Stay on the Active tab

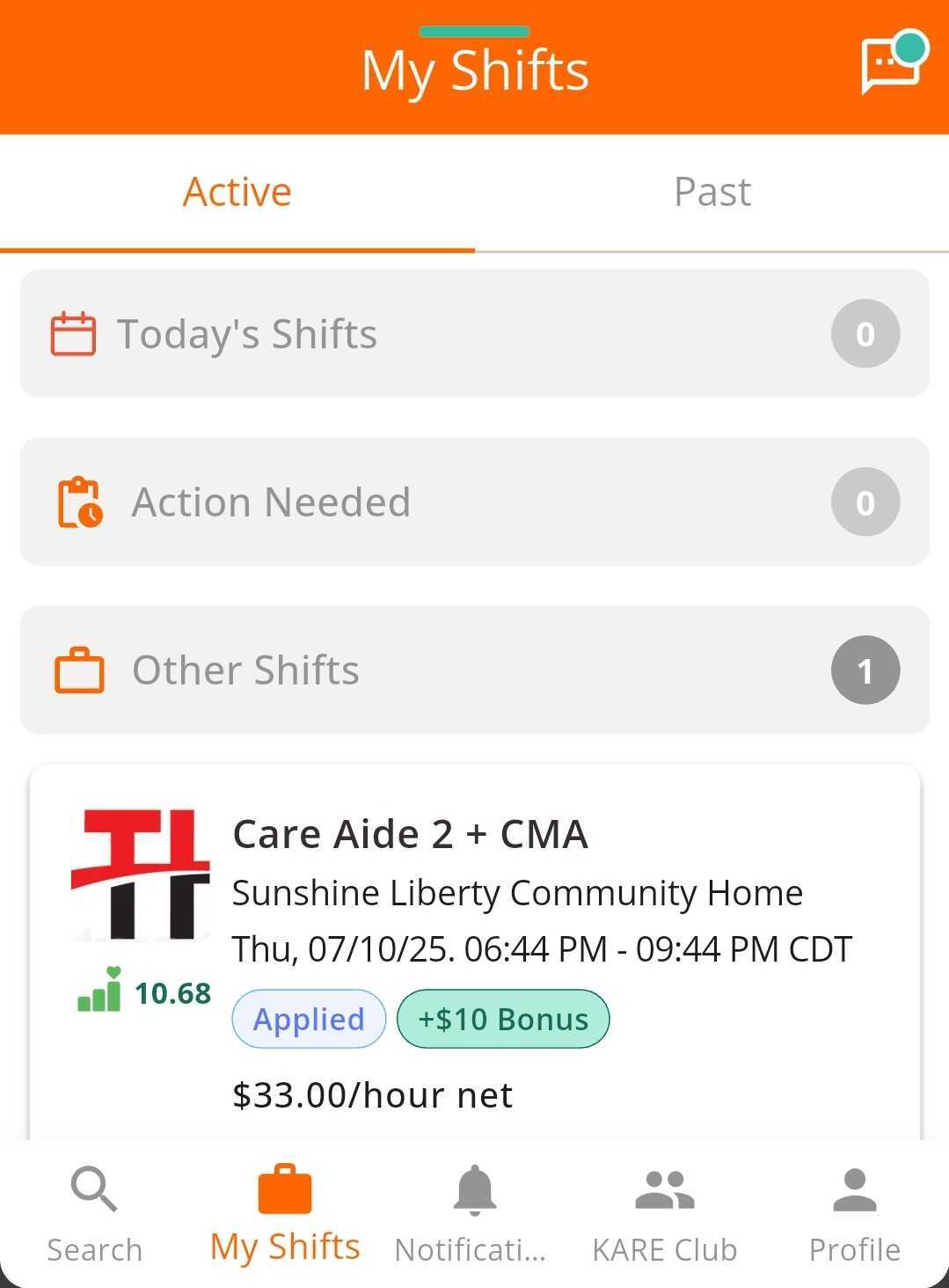coord(237,191)
